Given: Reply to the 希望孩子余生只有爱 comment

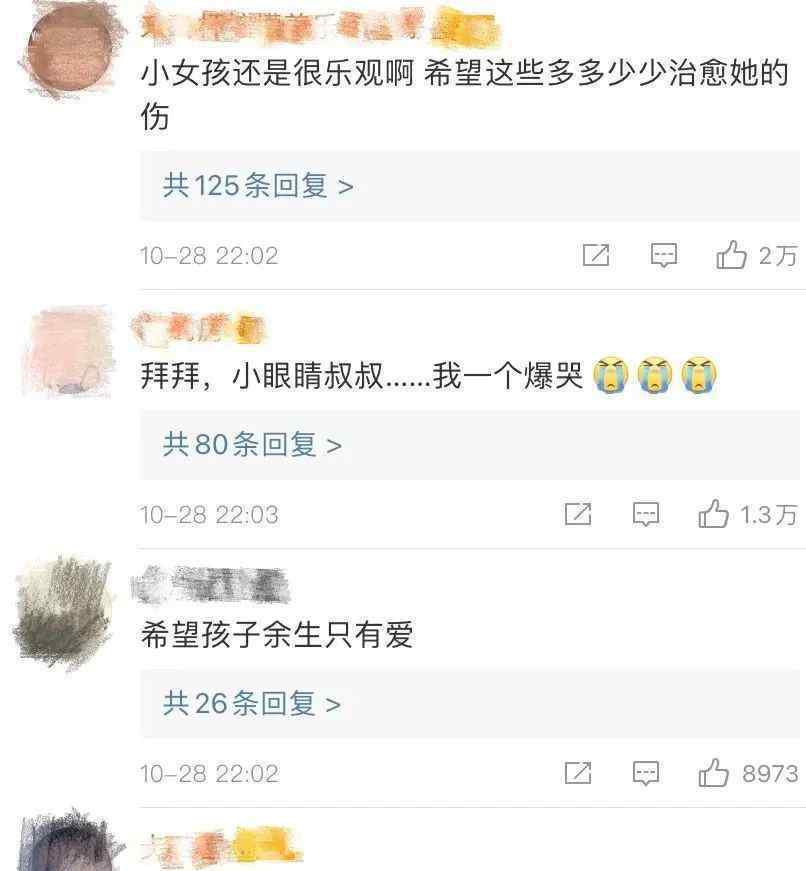Looking at the screenshot, I should [x=646, y=773].
